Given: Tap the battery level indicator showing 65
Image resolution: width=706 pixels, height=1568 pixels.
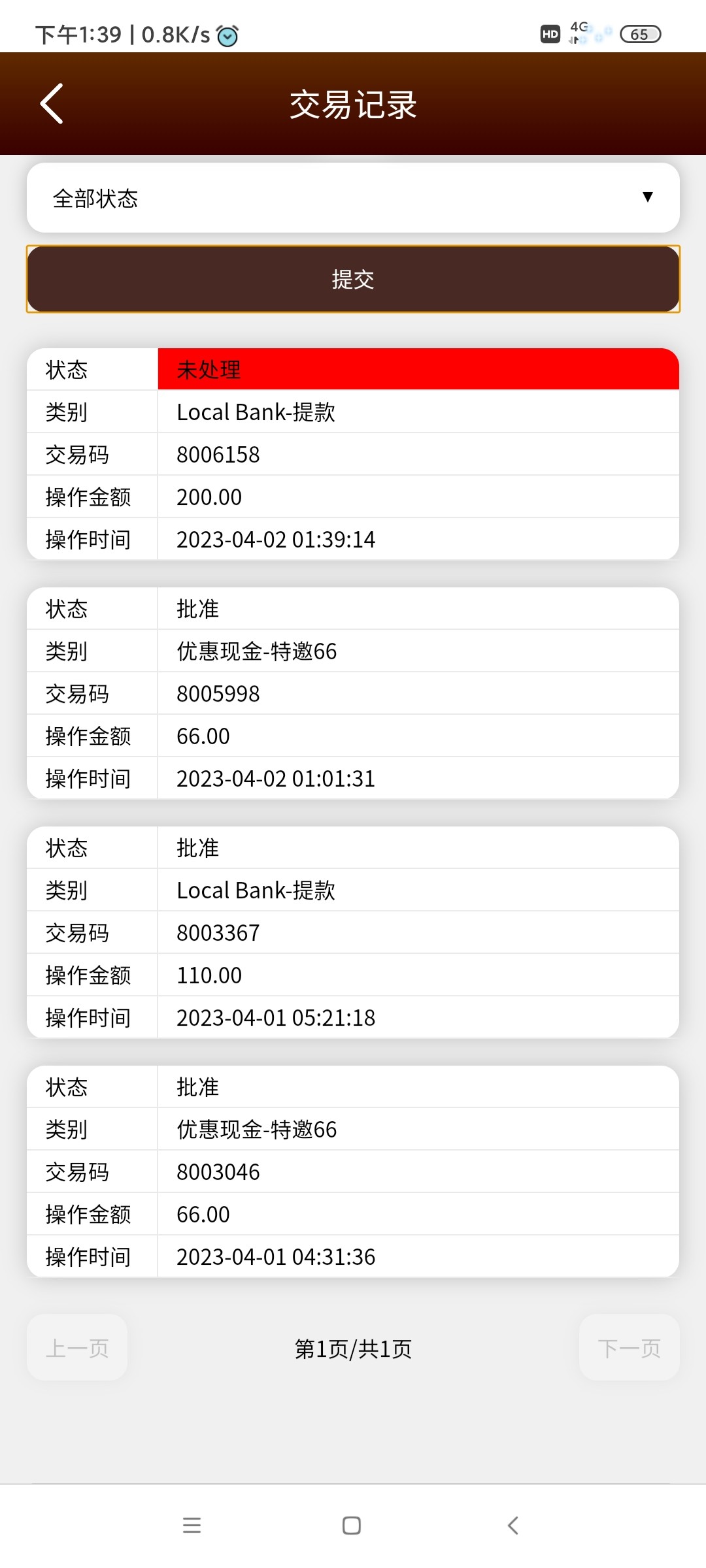Looking at the screenshot, I should (x=640, y=33).
